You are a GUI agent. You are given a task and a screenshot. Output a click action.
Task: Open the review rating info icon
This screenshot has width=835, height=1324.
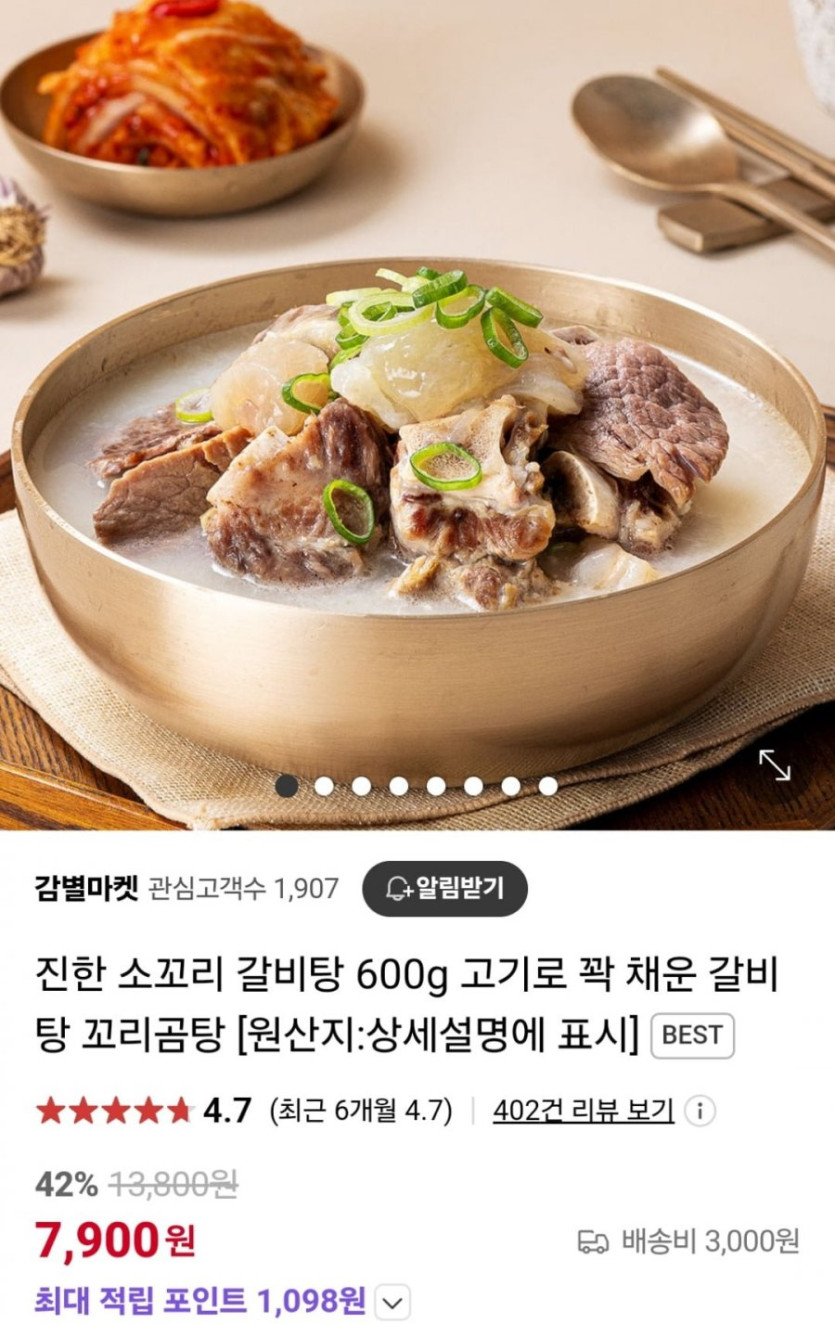[x=701, y=1110]
